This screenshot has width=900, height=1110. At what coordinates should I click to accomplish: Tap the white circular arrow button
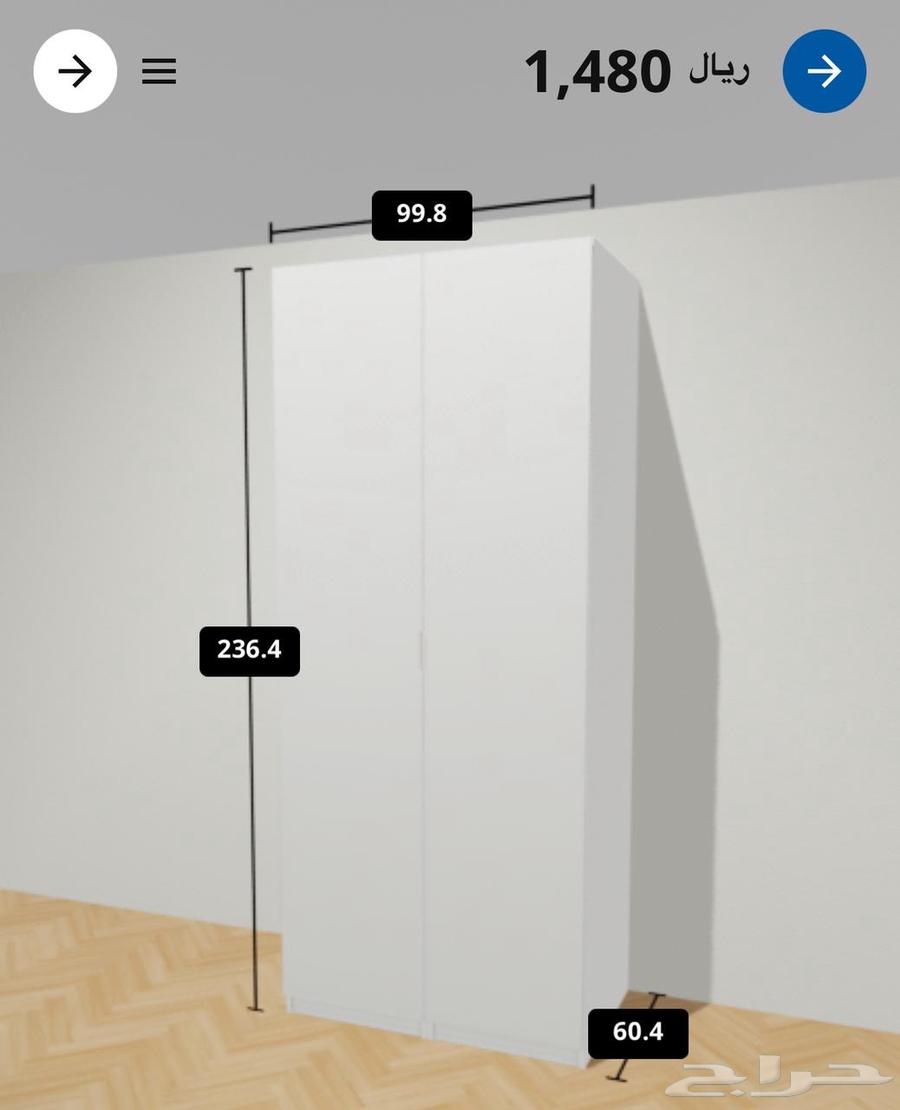(75, 71)
